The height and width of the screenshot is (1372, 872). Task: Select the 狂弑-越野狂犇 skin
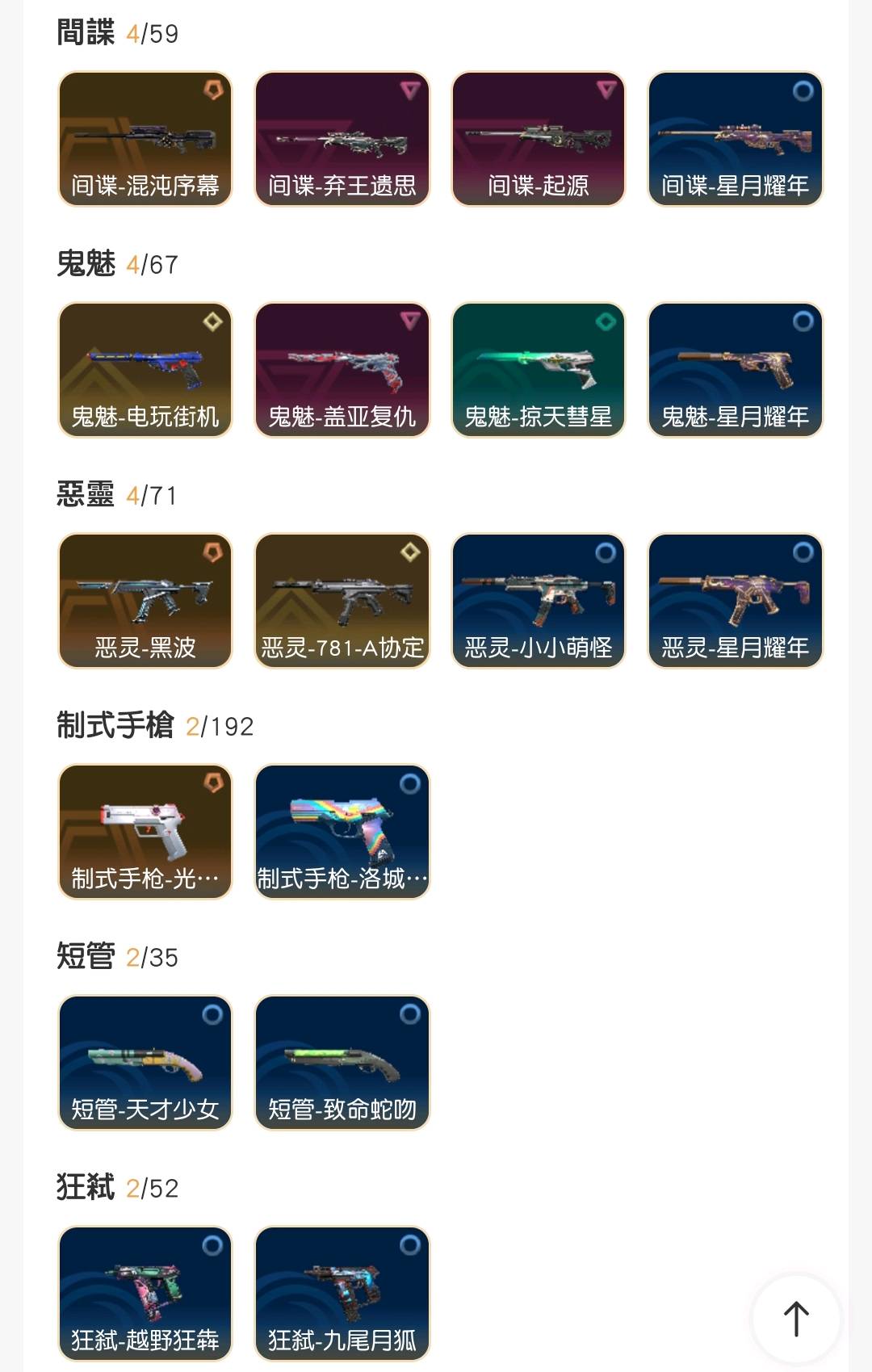coord(145,1294)
